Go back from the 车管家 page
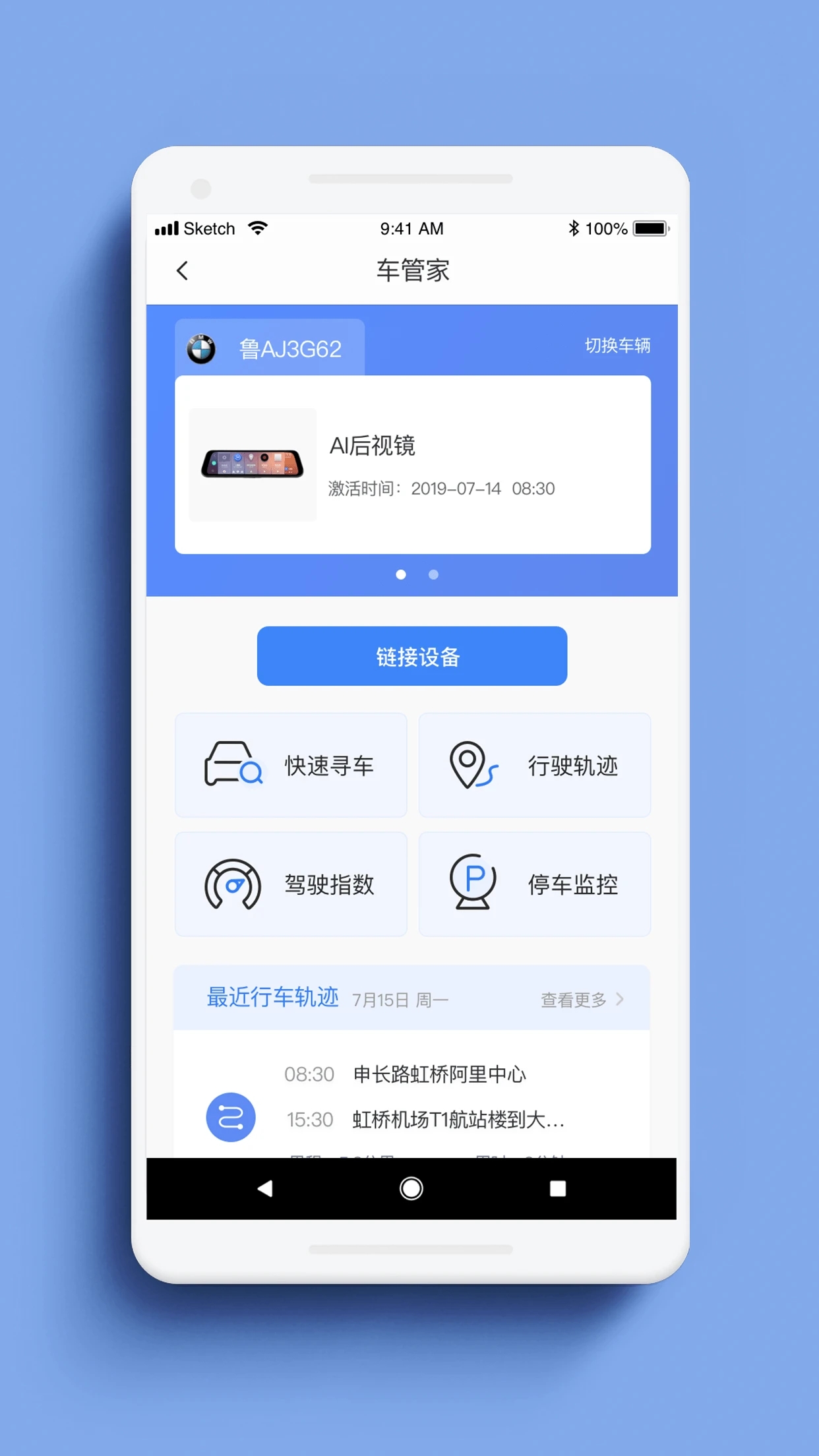 [183, 270]
